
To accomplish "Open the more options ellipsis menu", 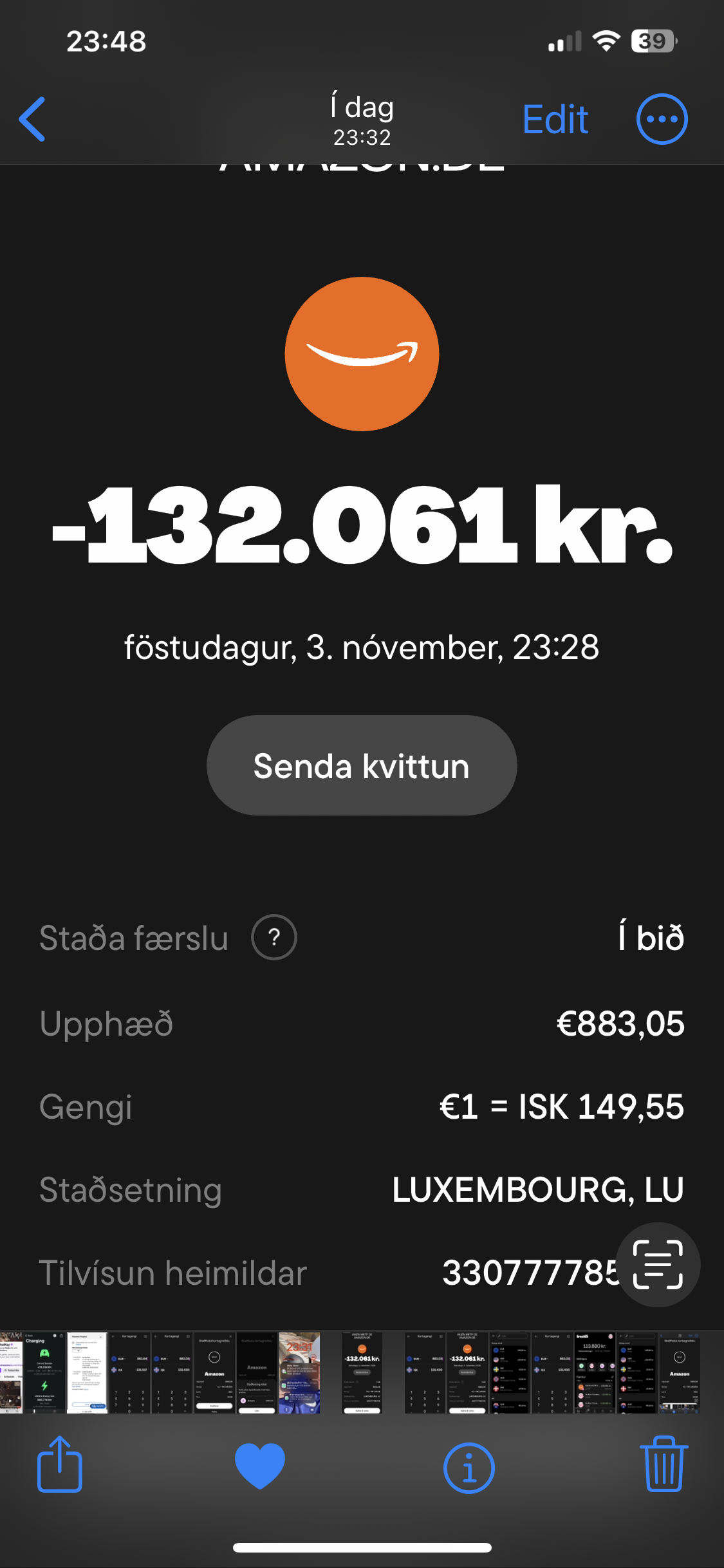I will point(662,120).
